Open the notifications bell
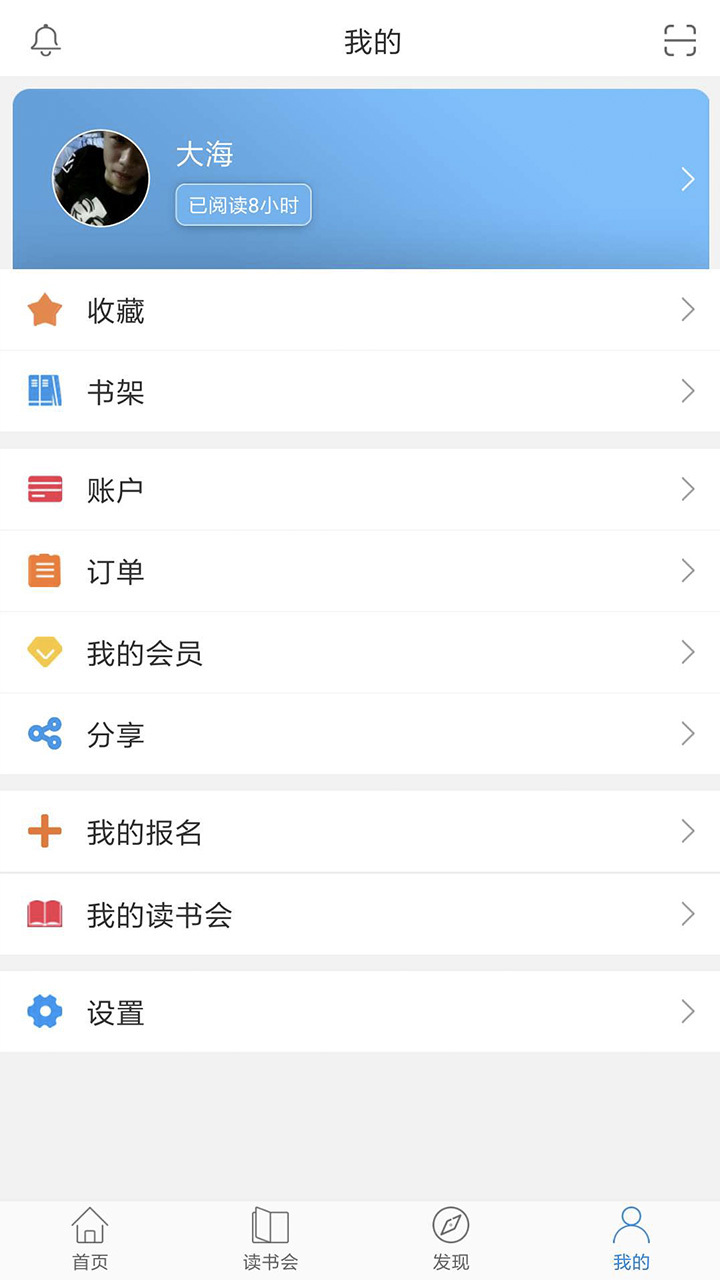The image size is (720, 1280). click(45, 41)
